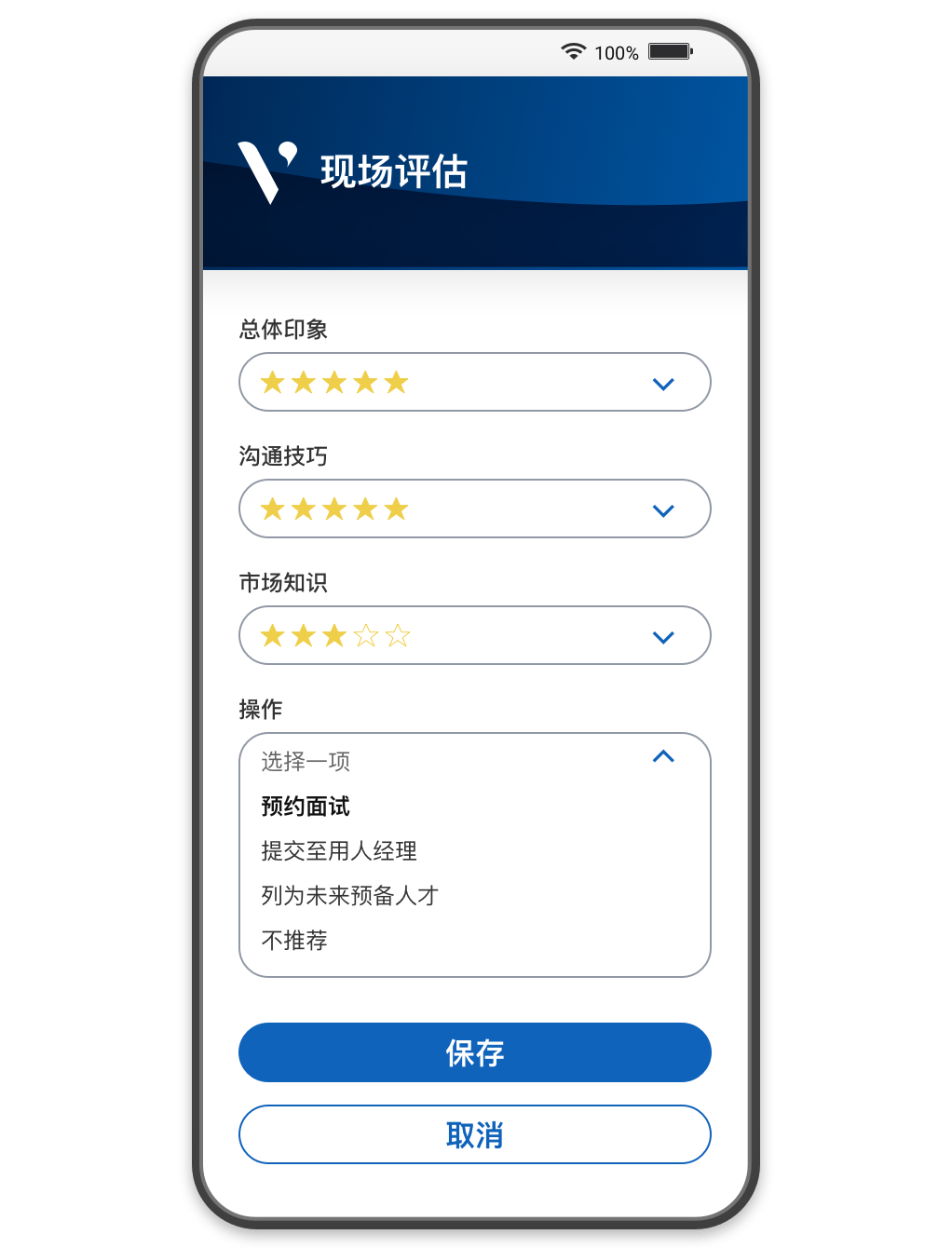The image size is (952, 1248).
Task: Open the 总体印象 rating dropdown
Action: 474,382
